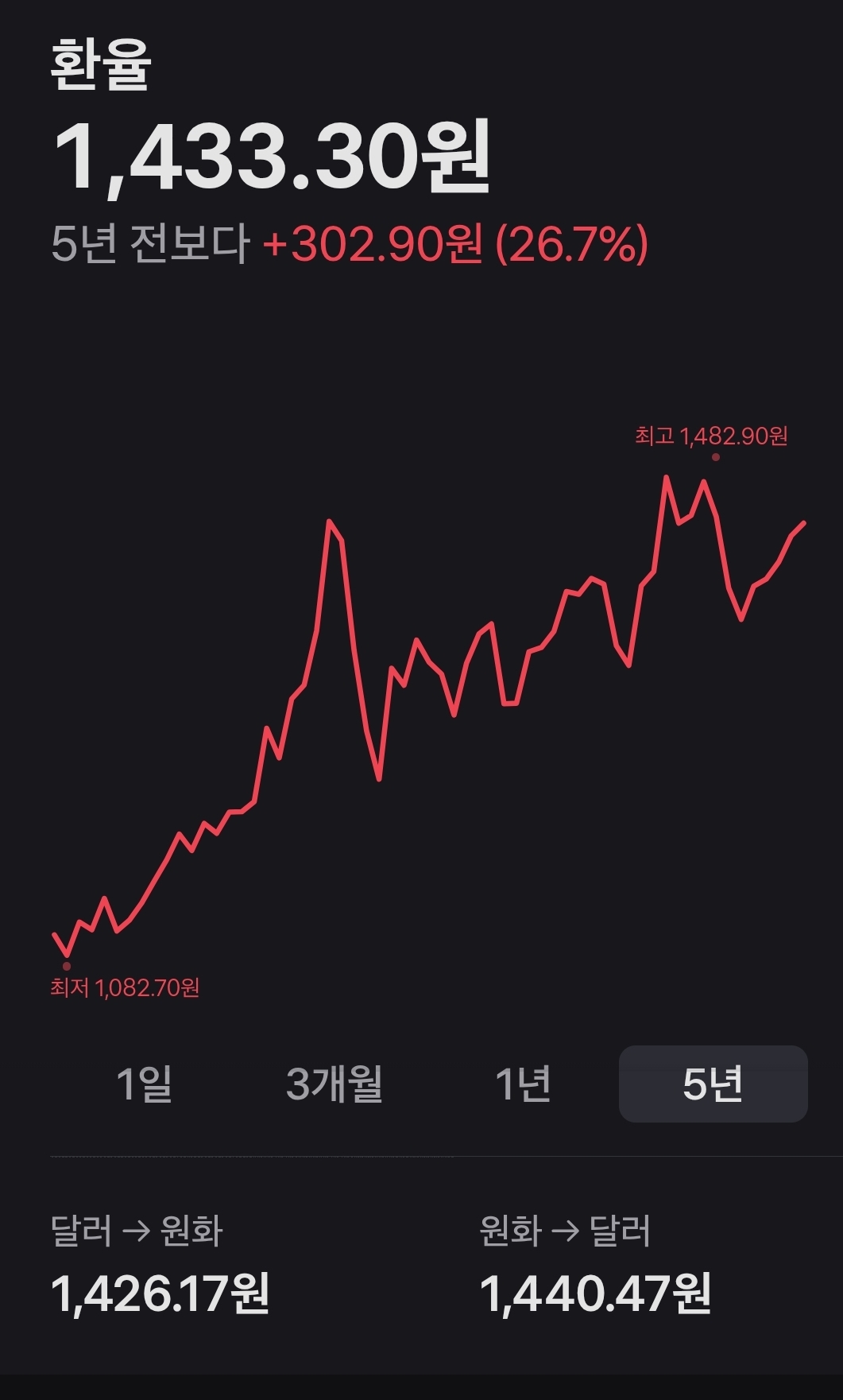
Task: Select the 3개월 time range
Action: [x=334, y=1084]
